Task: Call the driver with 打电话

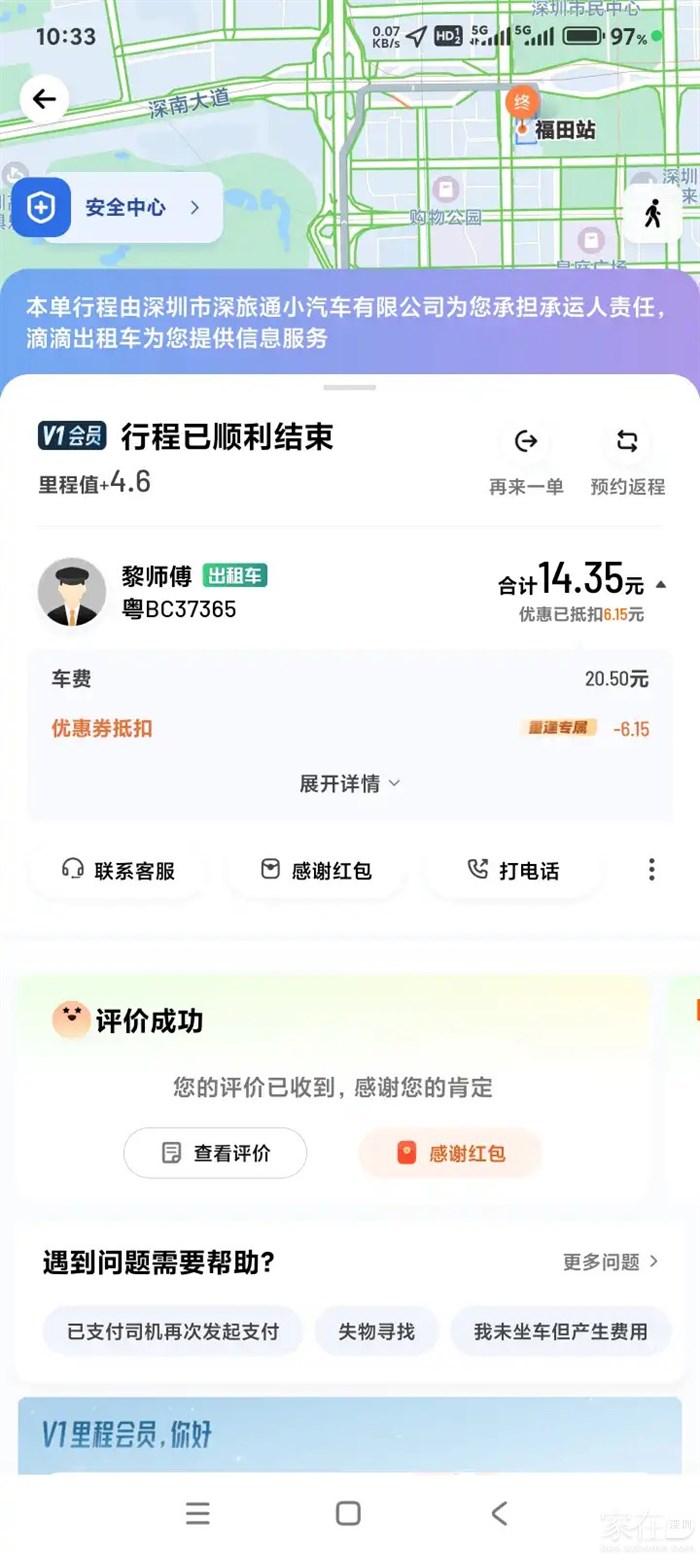Action: click(513, 871)
